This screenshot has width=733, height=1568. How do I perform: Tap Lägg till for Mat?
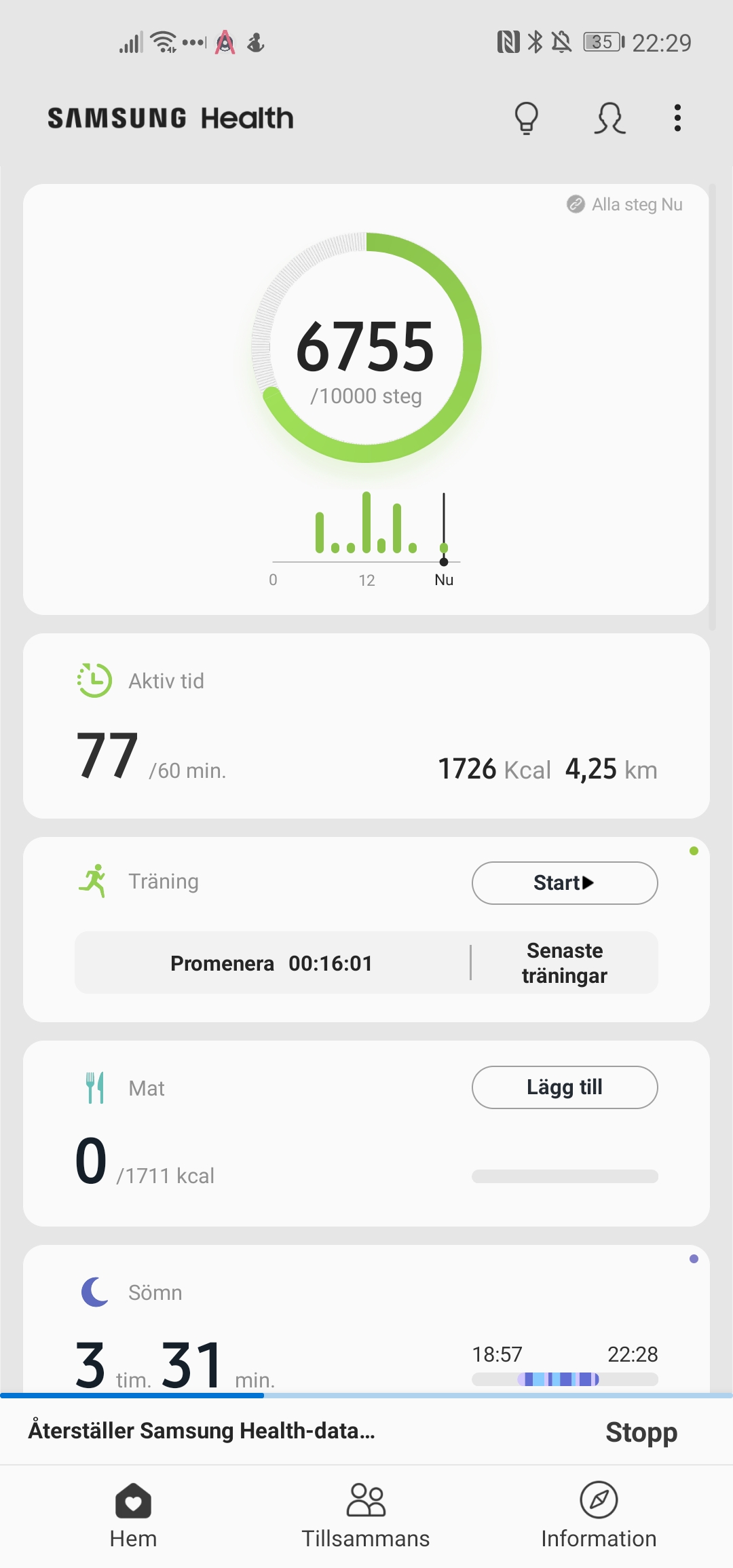pos(564,1087)
